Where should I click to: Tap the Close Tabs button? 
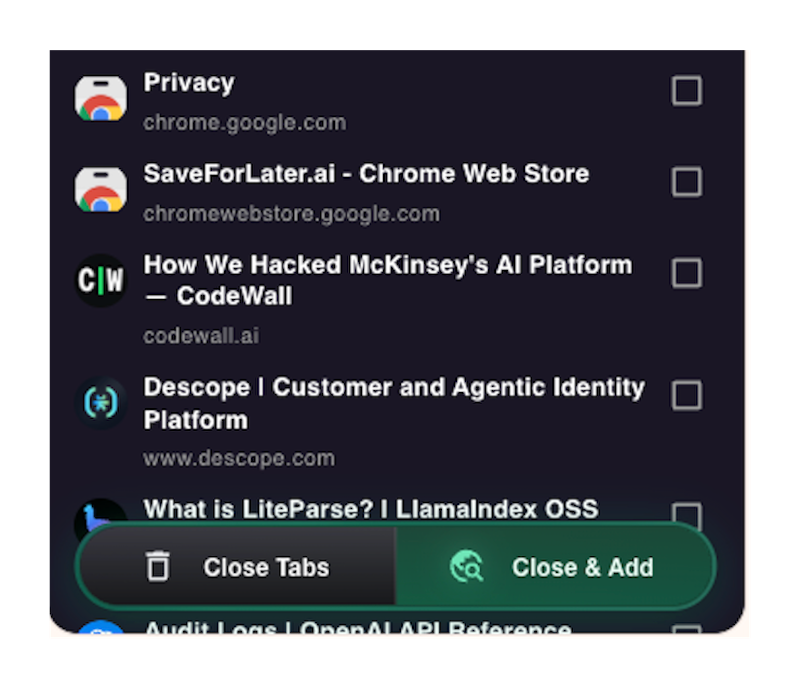238,567
